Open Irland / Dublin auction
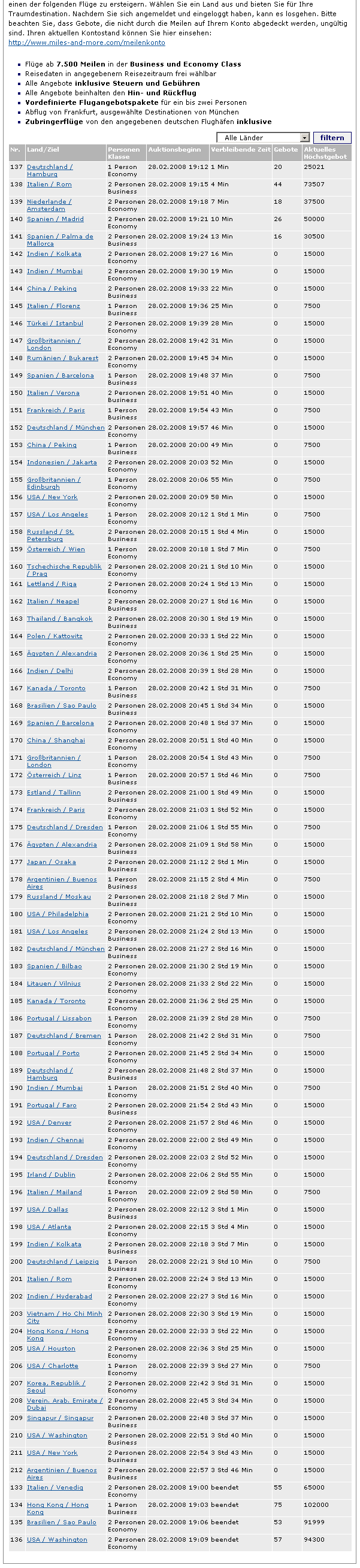The width and height of the screenshot is (360, 1568). [x=50, y=1175]
